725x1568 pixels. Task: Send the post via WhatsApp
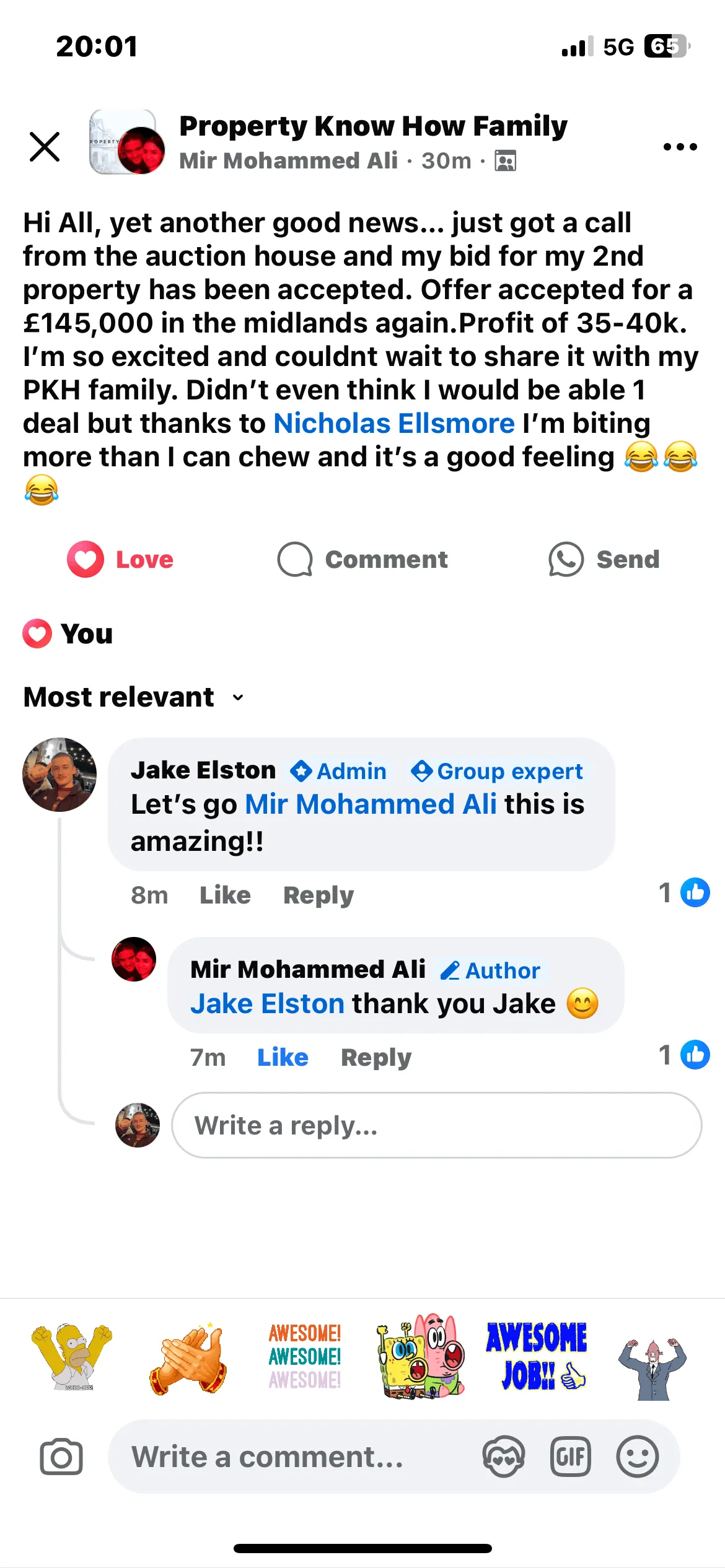604,559
